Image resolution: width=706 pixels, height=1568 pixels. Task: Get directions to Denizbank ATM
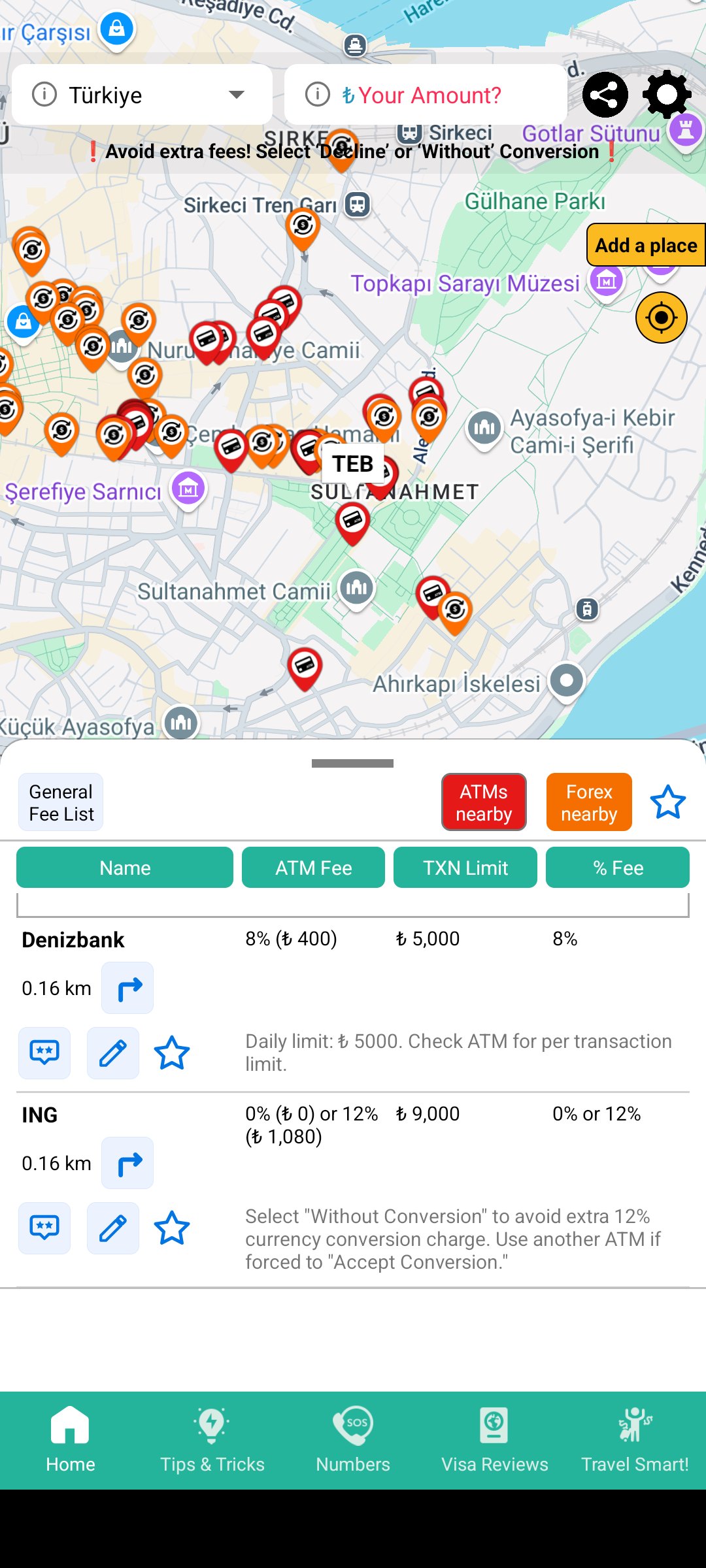[x=127, y=988]
